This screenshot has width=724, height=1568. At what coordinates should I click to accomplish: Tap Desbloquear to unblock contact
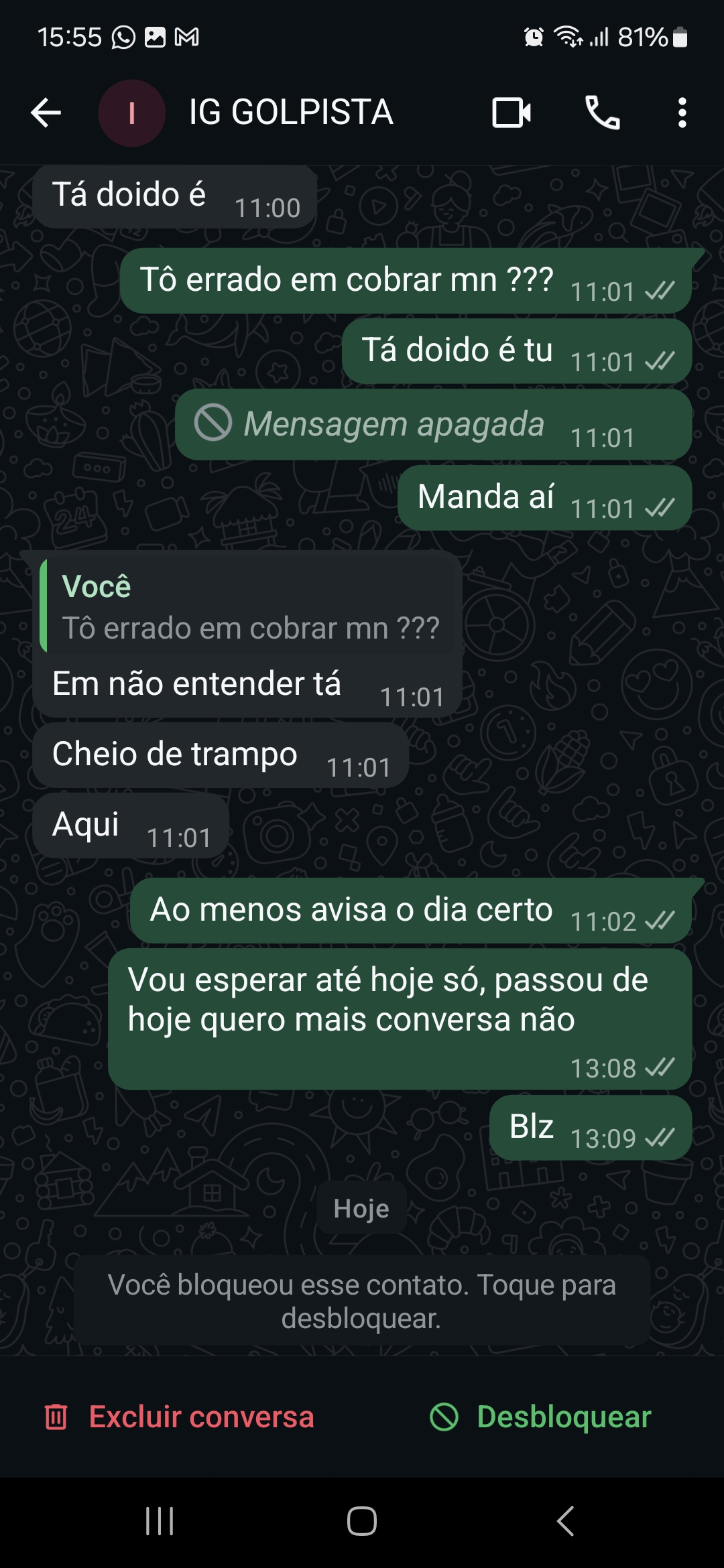540,1417
